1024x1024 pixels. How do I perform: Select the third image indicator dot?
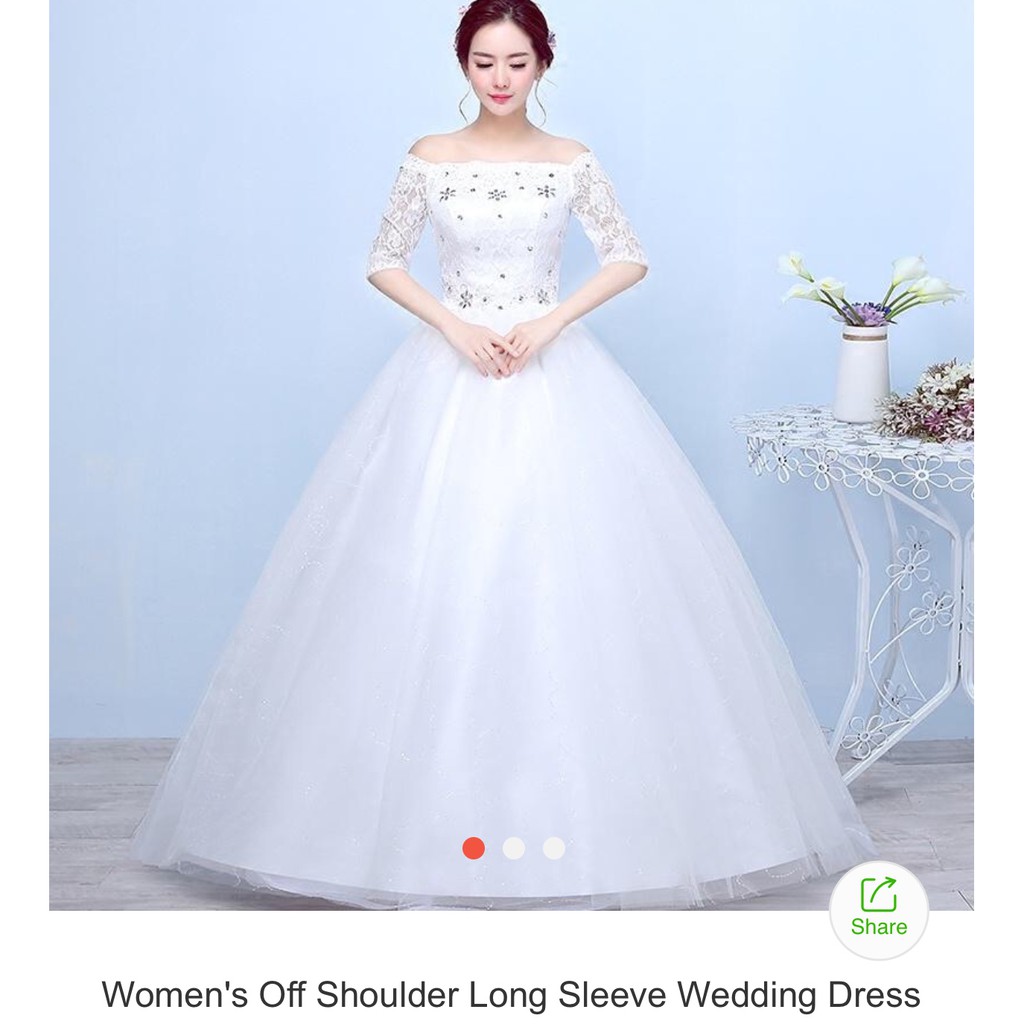click(554, 849)
